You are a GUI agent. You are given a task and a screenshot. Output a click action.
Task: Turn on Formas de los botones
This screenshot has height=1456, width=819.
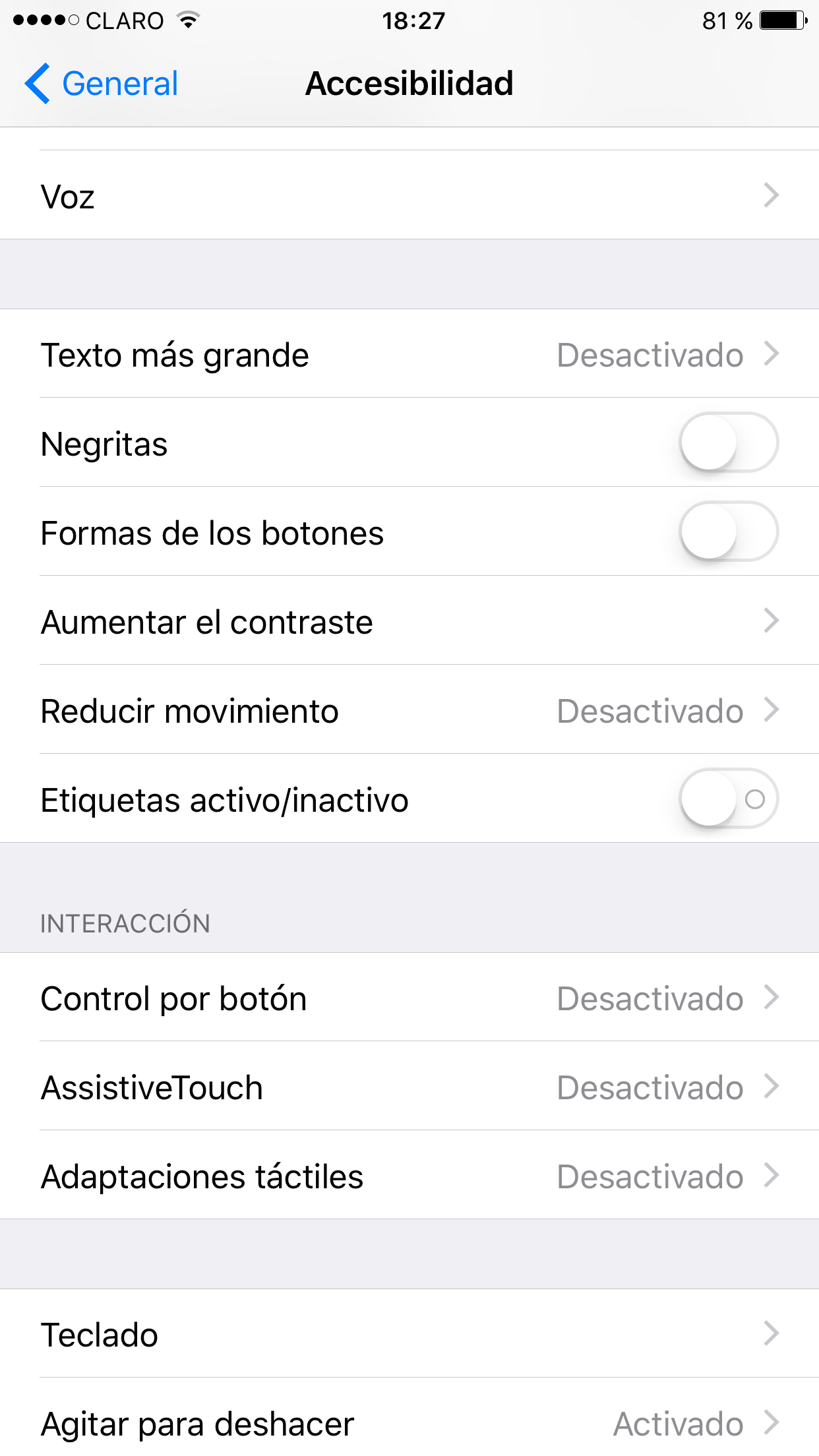click(728, 531)
